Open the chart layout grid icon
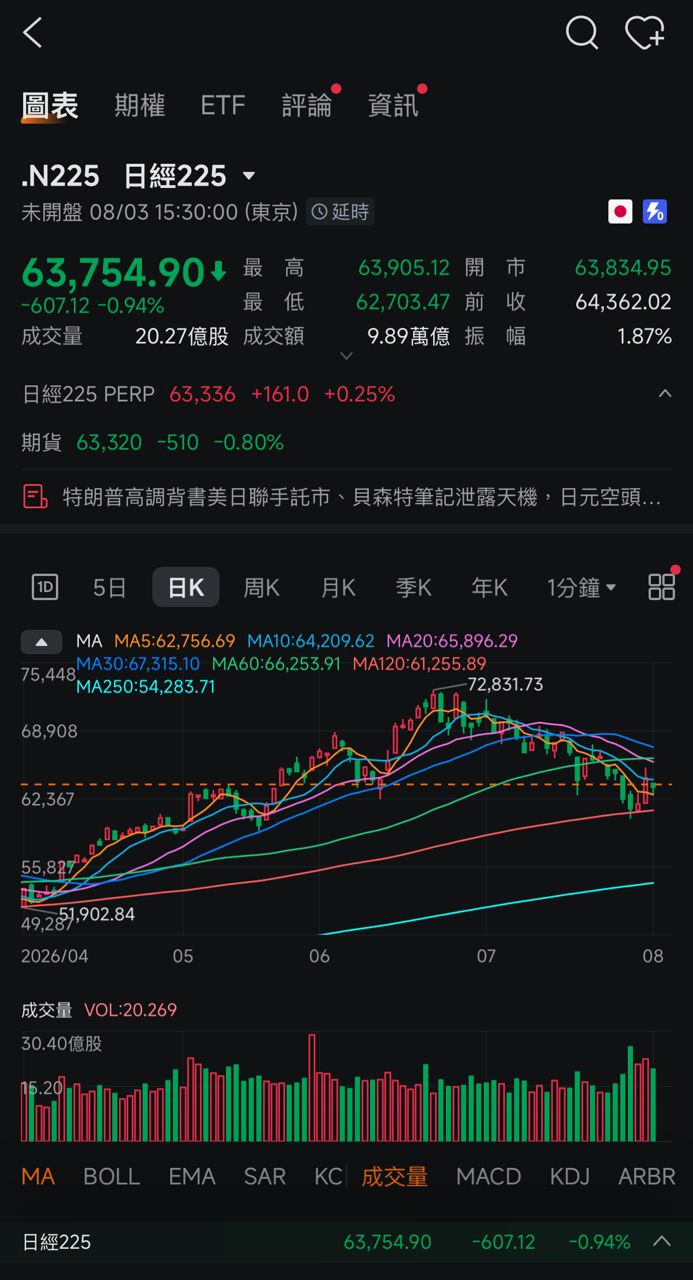The height and width of the screenshot is (1280, 693). pyautogui.click(x=662, y=587)
